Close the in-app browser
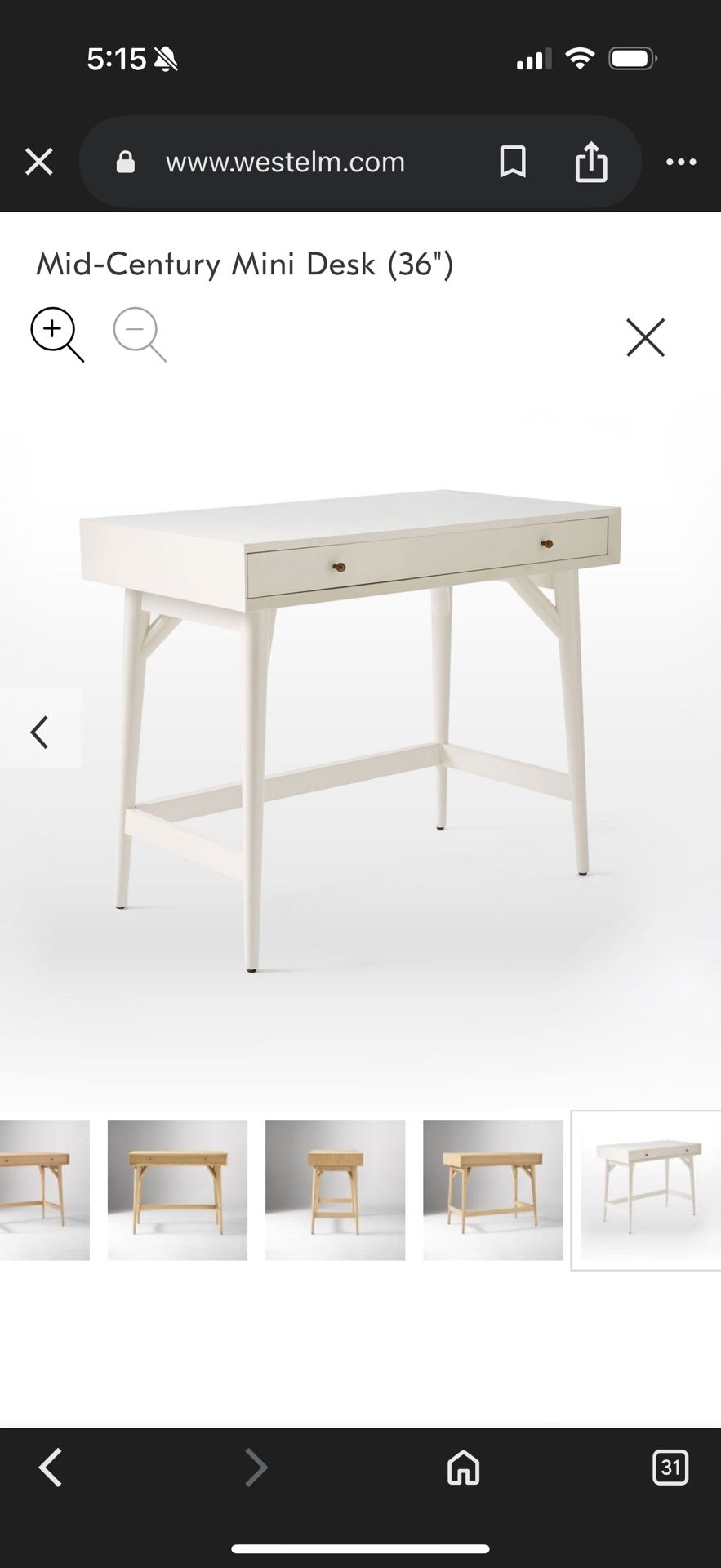 (x=39, y=162)
